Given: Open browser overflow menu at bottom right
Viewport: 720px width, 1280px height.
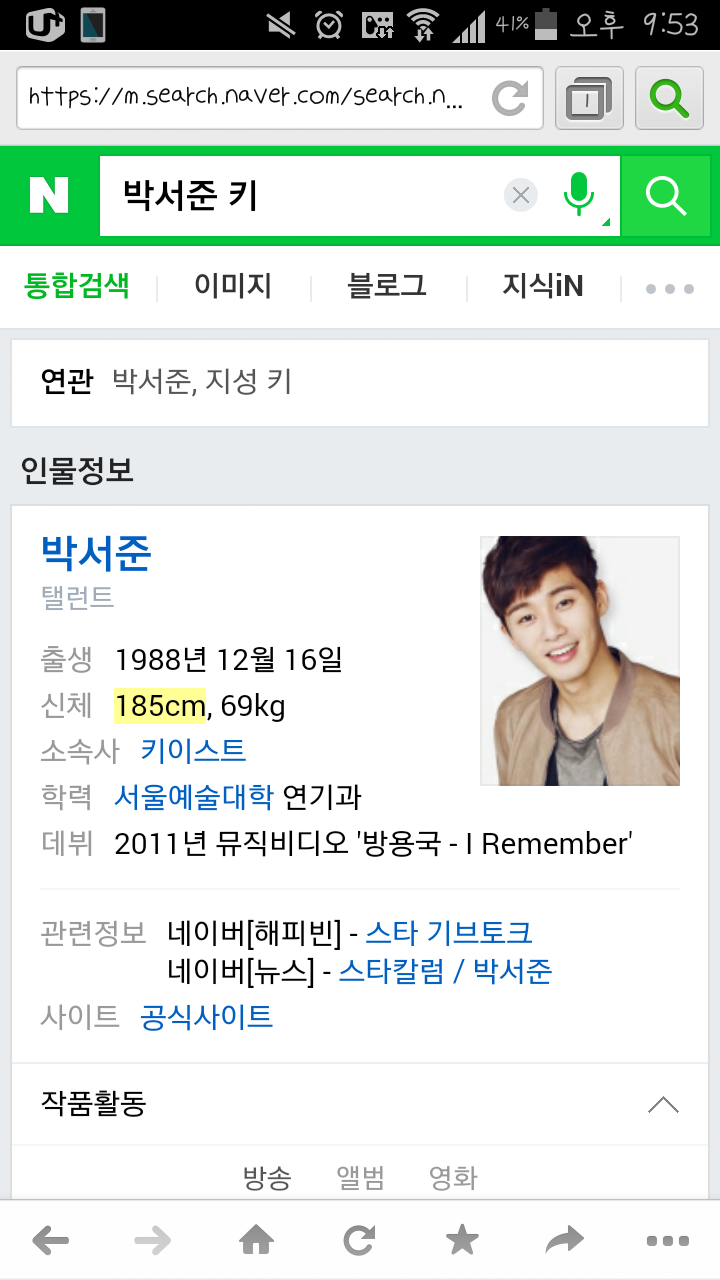Looking at the screenshot, I should point(668,1239).
